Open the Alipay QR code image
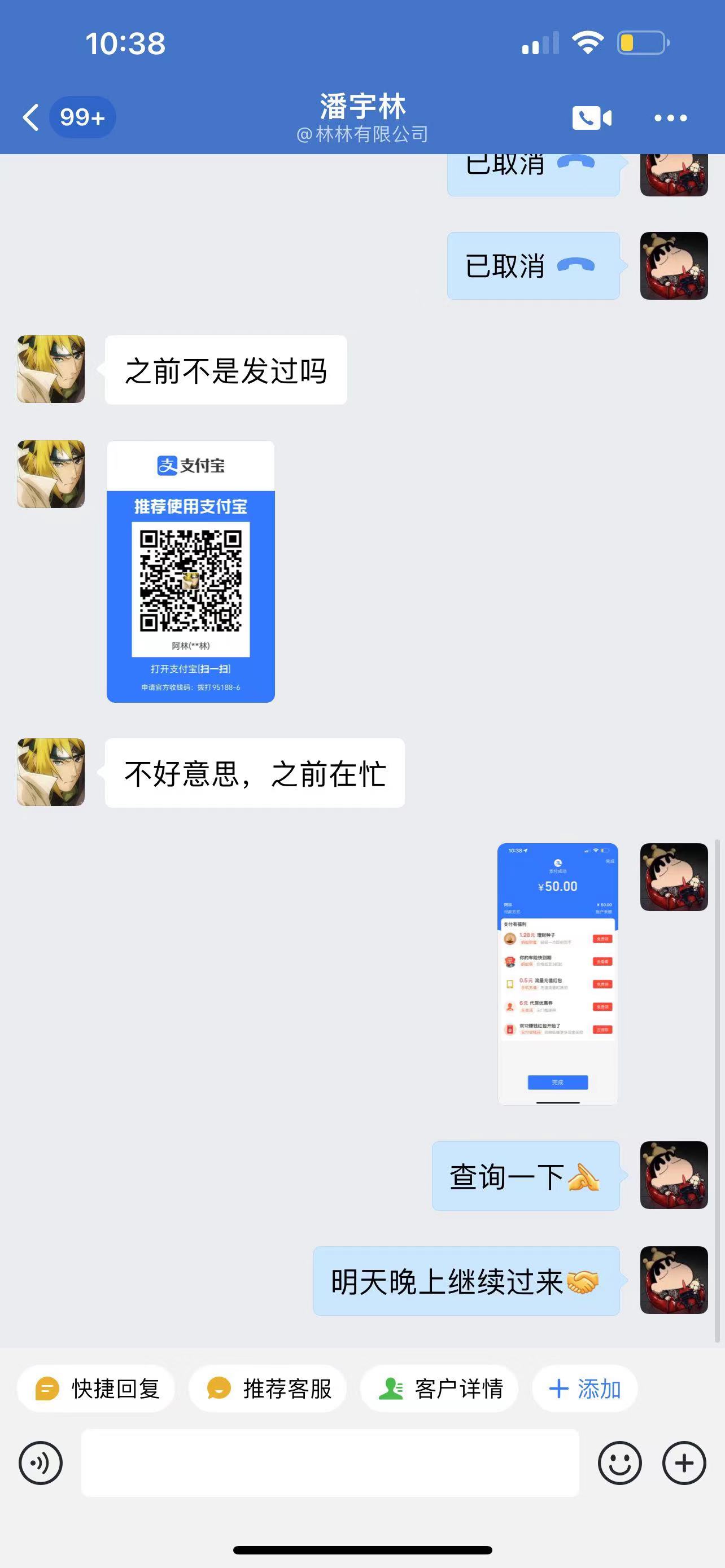The image size is (725, 1568). tap(190, 571)
